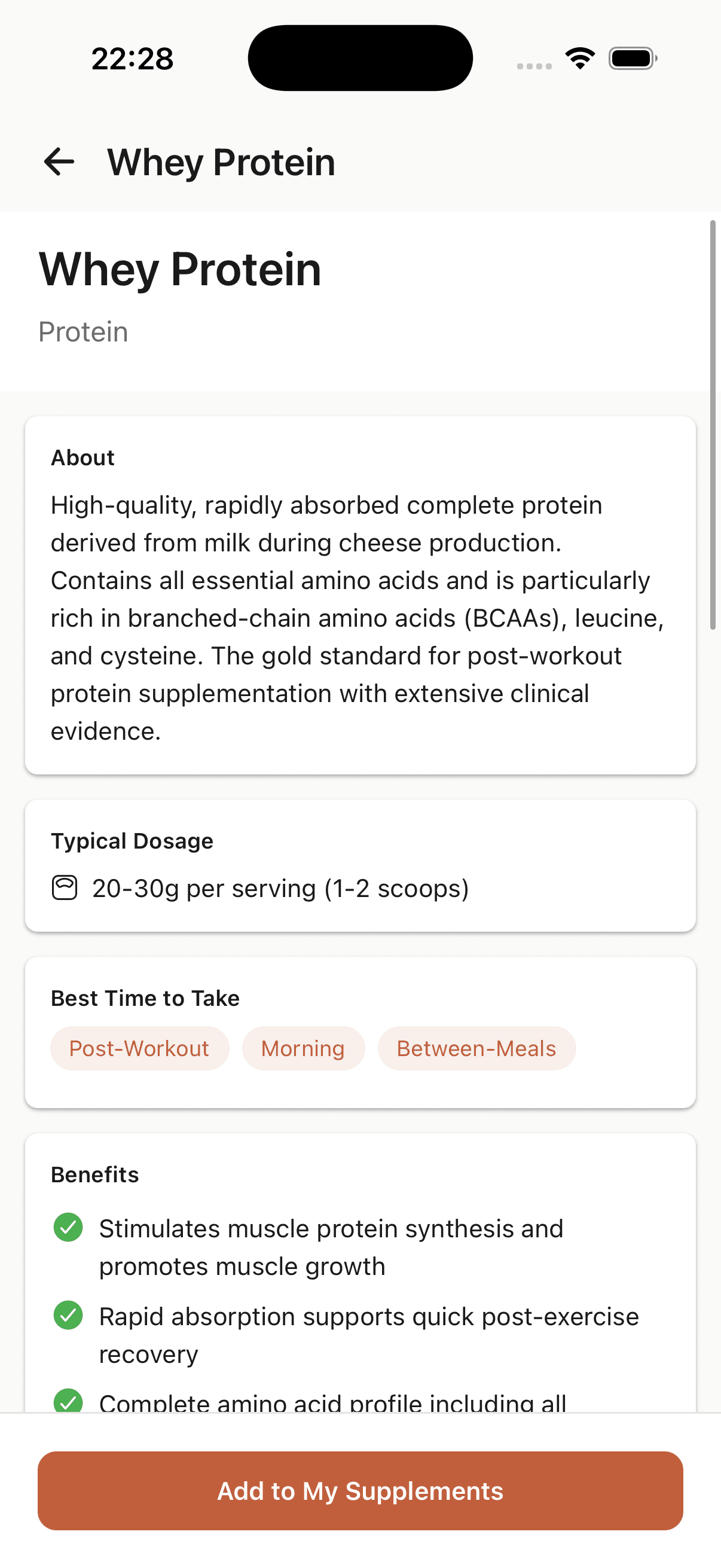Select the Post-Workout timing chip
The width and height of the screenshot is (721, 1568).
139,1048
